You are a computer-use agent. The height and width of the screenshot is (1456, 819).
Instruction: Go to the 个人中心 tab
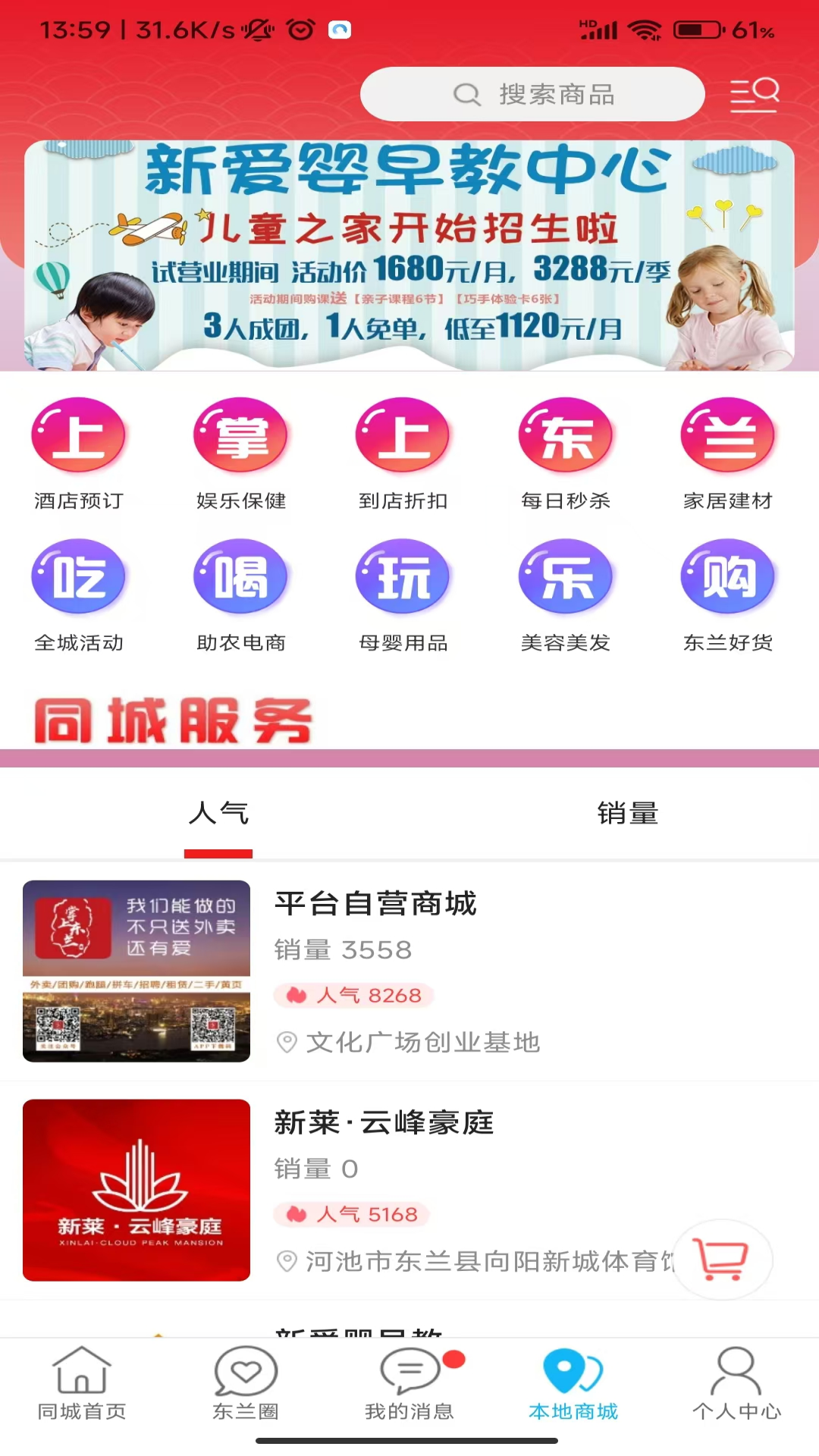(736, 1382)
